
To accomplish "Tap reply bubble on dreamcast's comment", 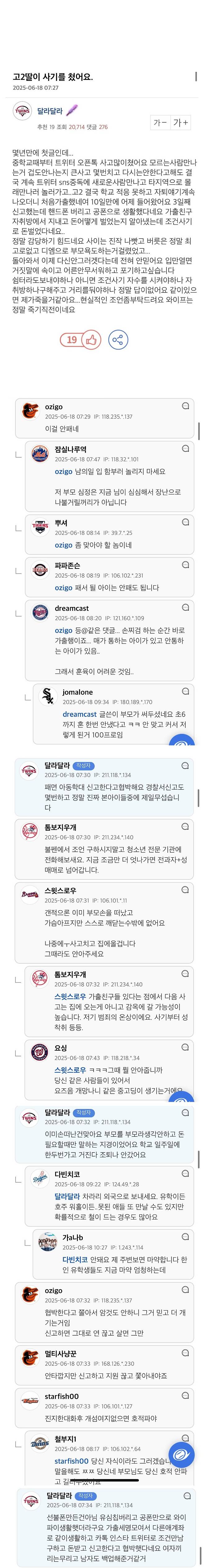I will coord(185,608).
